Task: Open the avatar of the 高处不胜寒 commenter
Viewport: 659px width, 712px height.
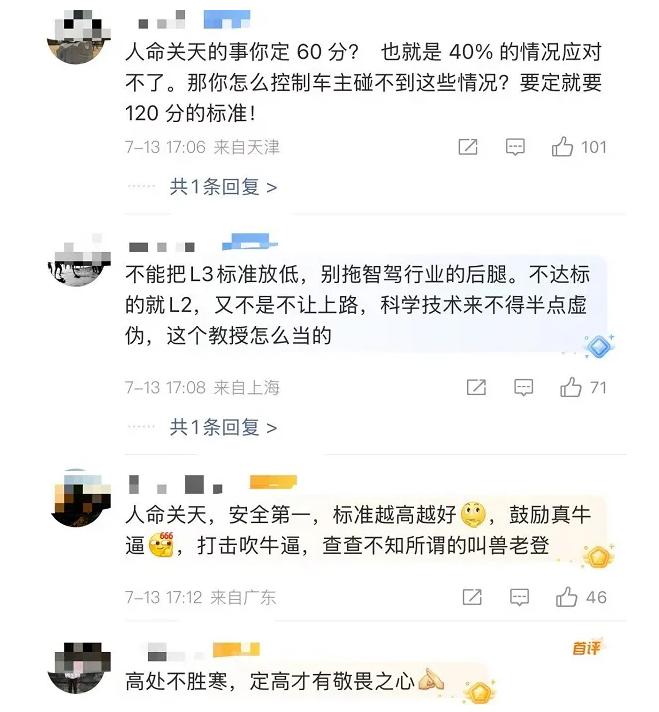Action: point(77,668)
